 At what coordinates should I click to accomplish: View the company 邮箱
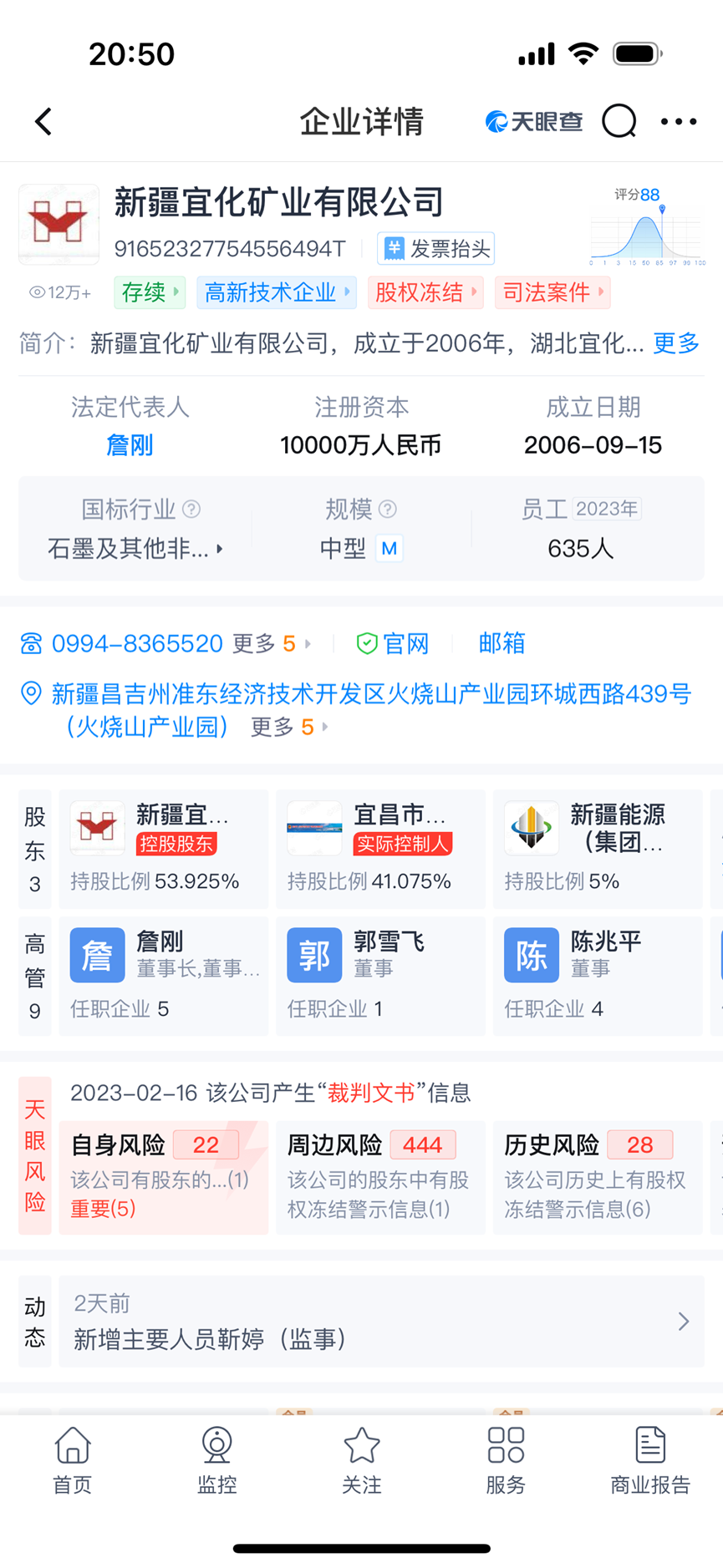click(x=502, y=643)
